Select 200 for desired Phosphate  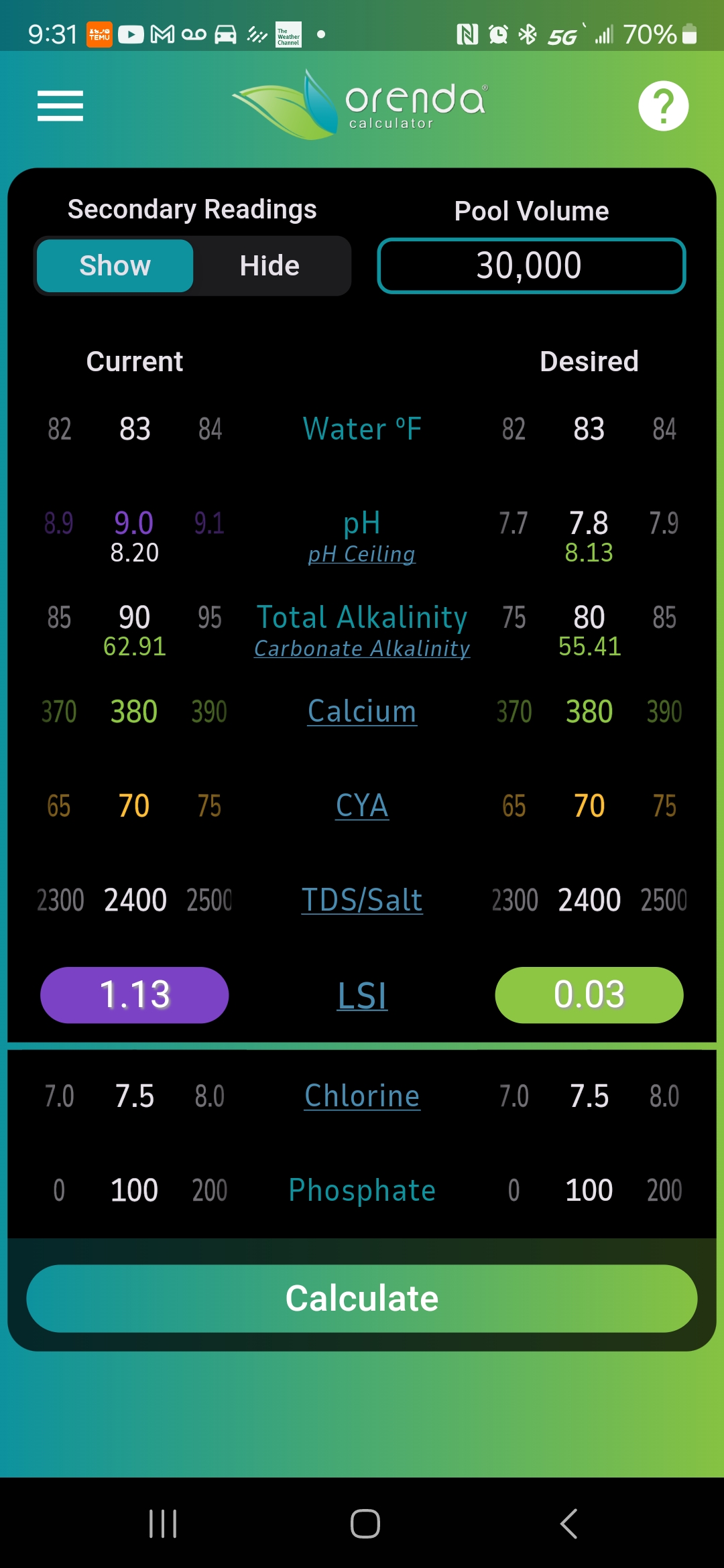(664, 1191)
